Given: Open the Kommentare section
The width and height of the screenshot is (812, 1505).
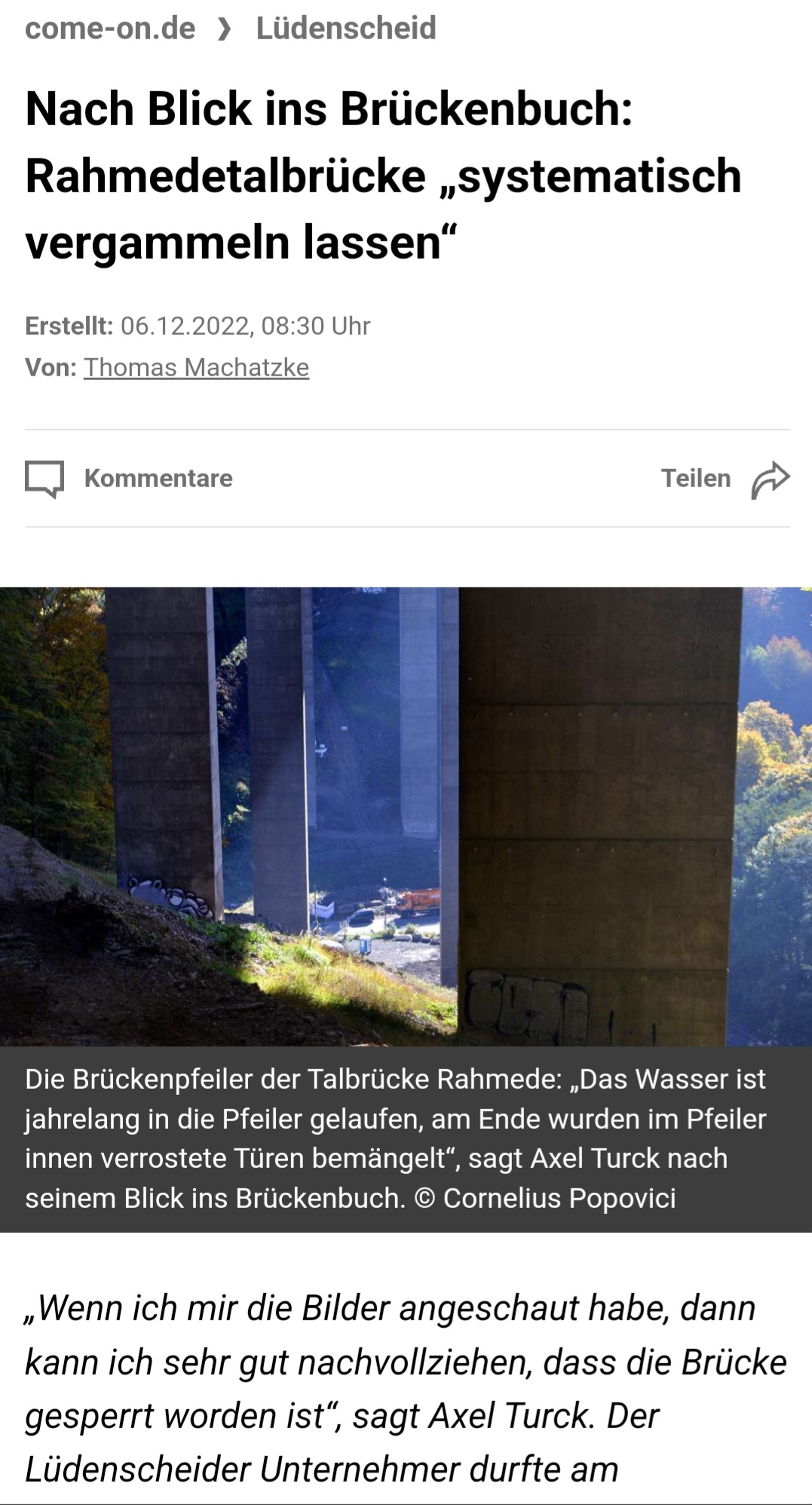Looking at the screenshot, I should [130, 478].
